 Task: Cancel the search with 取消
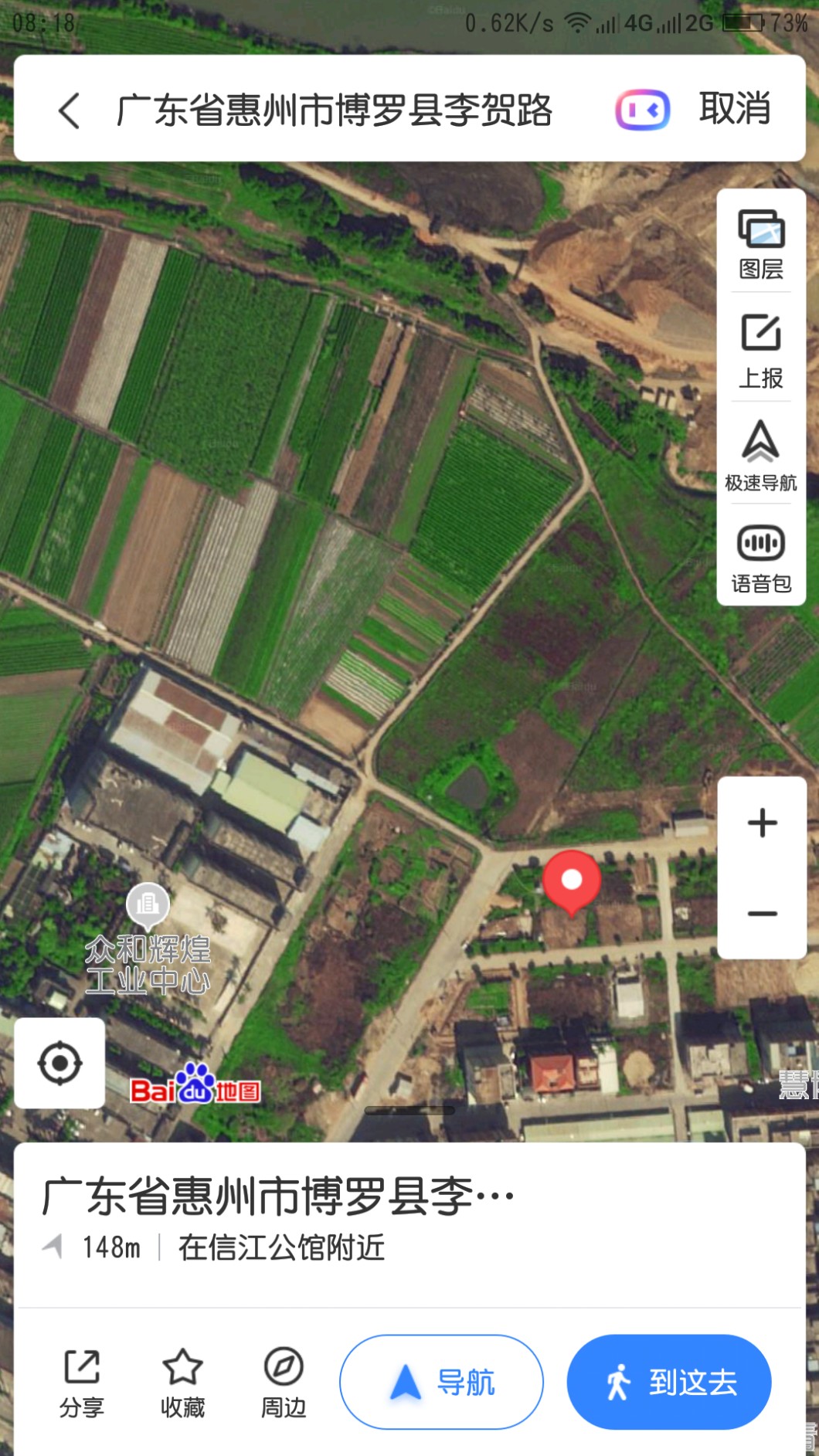click(735, 108)
